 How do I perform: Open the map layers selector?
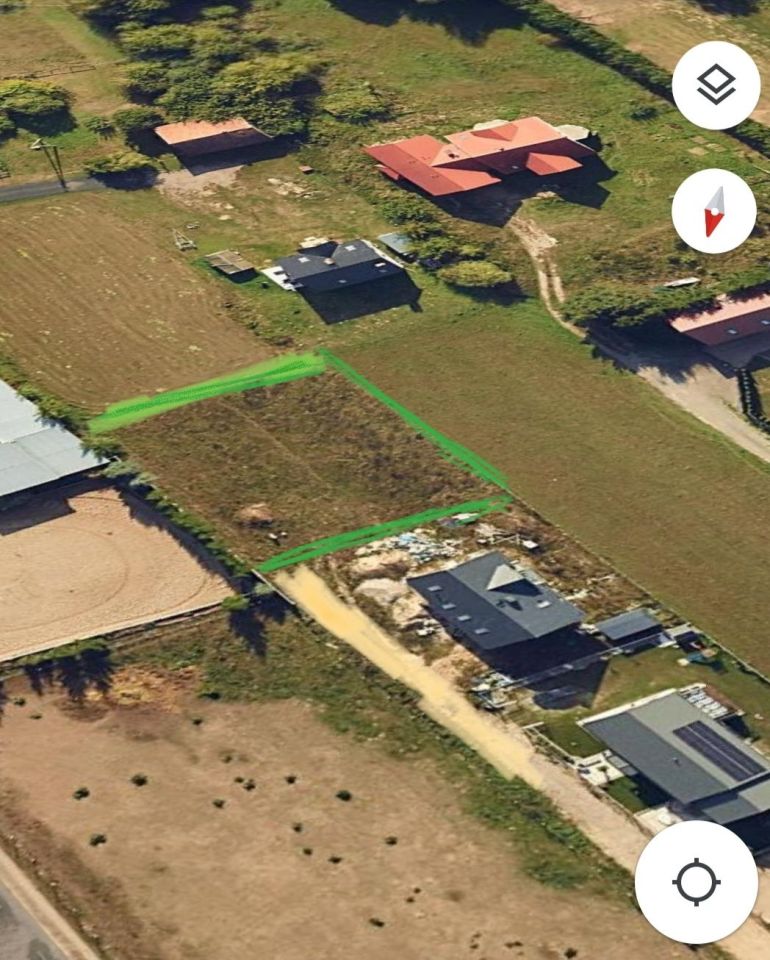(715, 86)
